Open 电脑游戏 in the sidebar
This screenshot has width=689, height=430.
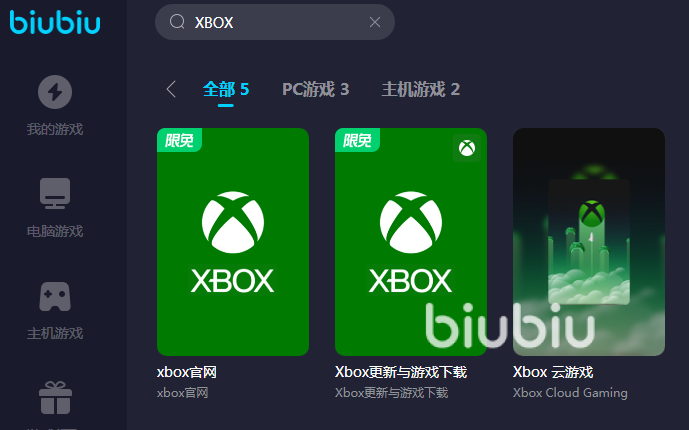click(55, 207)
